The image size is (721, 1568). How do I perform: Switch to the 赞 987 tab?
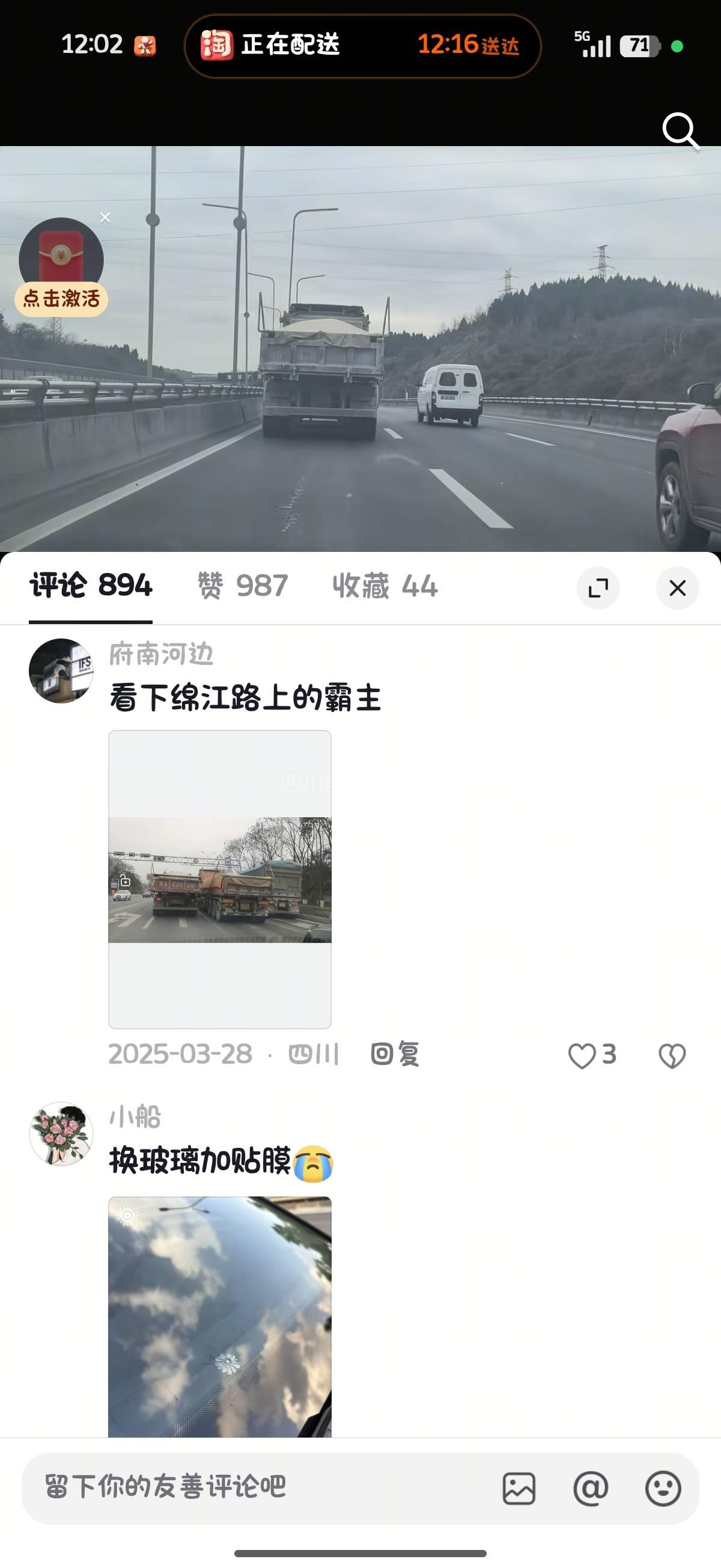tap(242, 586)
